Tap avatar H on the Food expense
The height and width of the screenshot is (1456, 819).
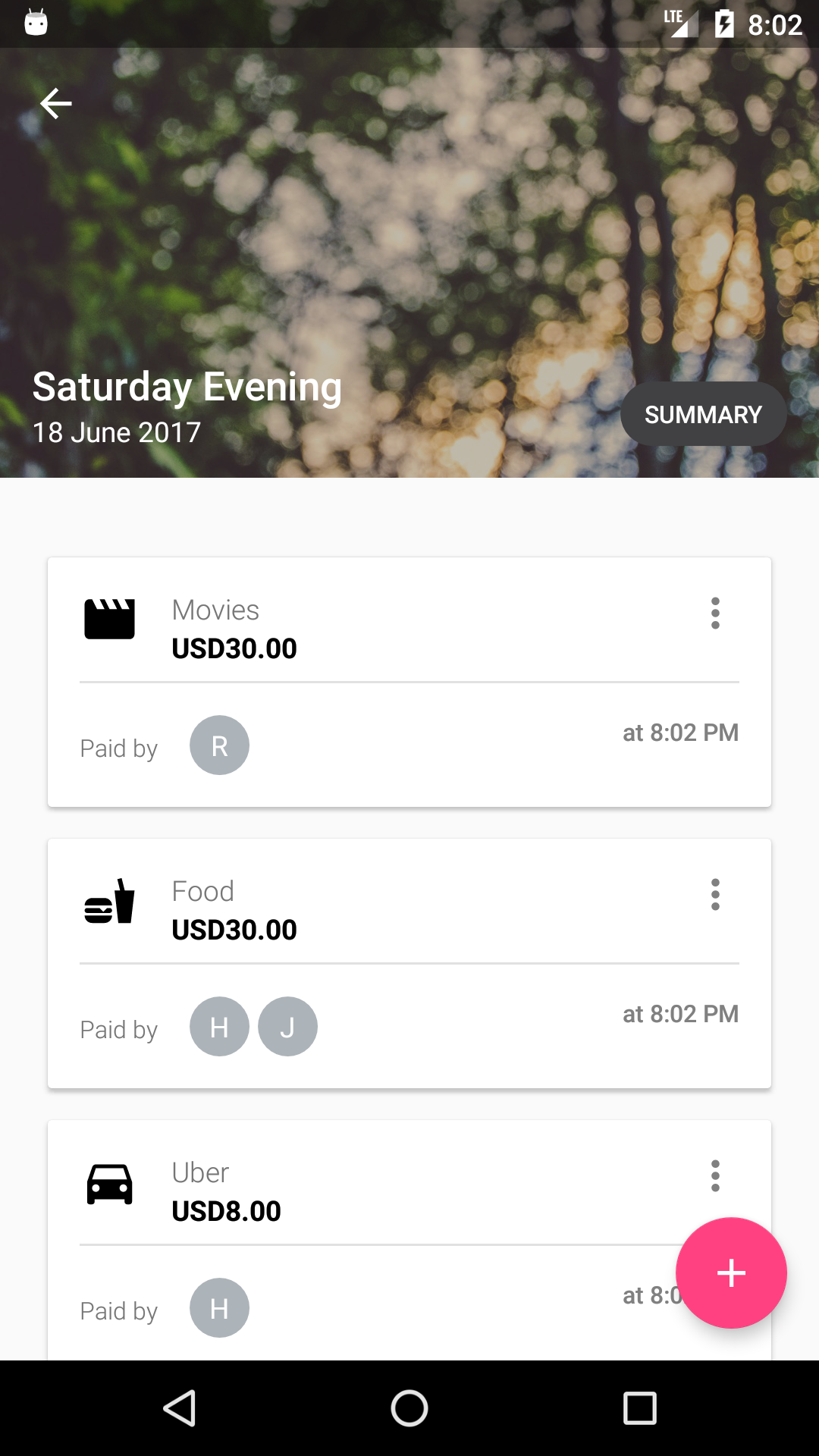(219, 1026)
